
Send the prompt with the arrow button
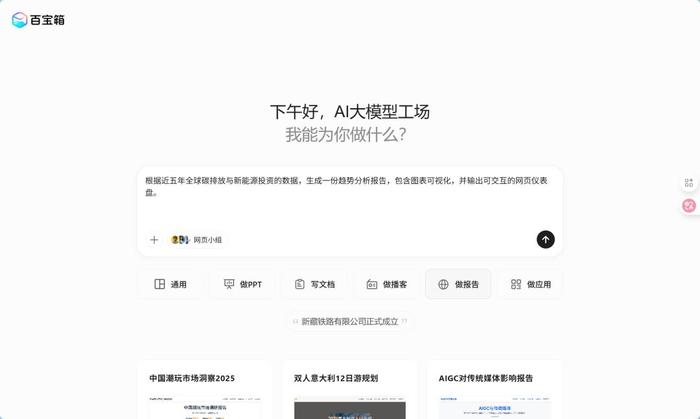point(545,239)
